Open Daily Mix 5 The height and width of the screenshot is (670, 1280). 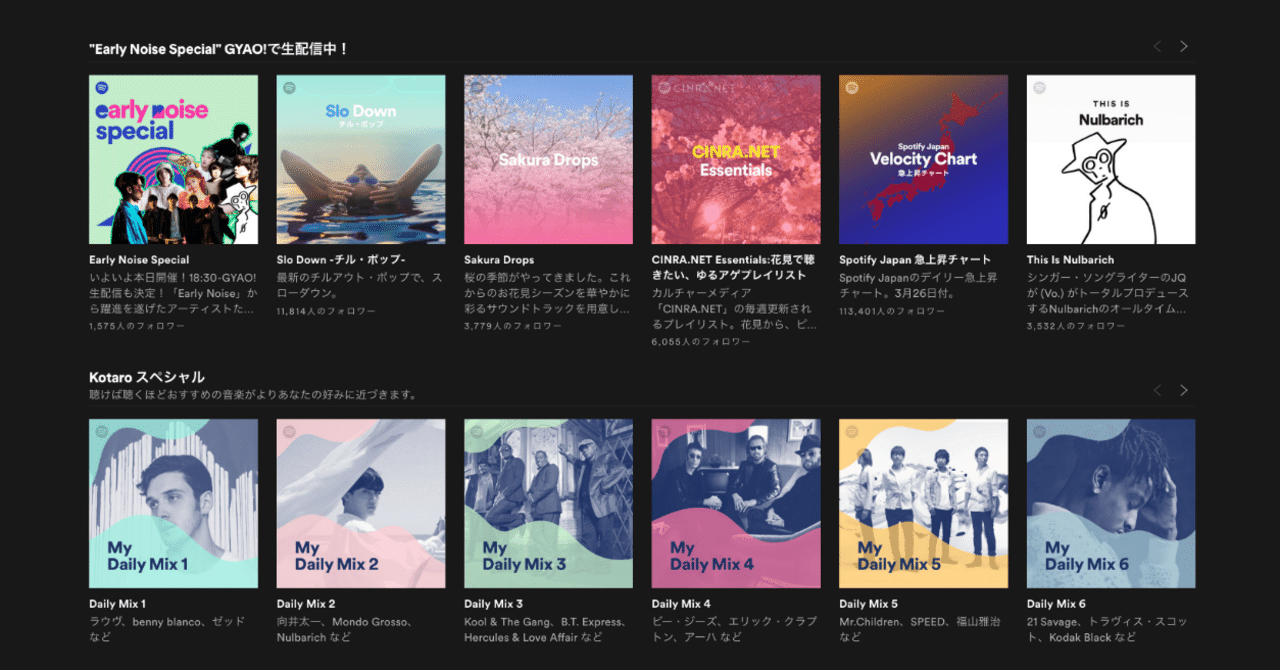pyautogui.click(x=923, y=503)
